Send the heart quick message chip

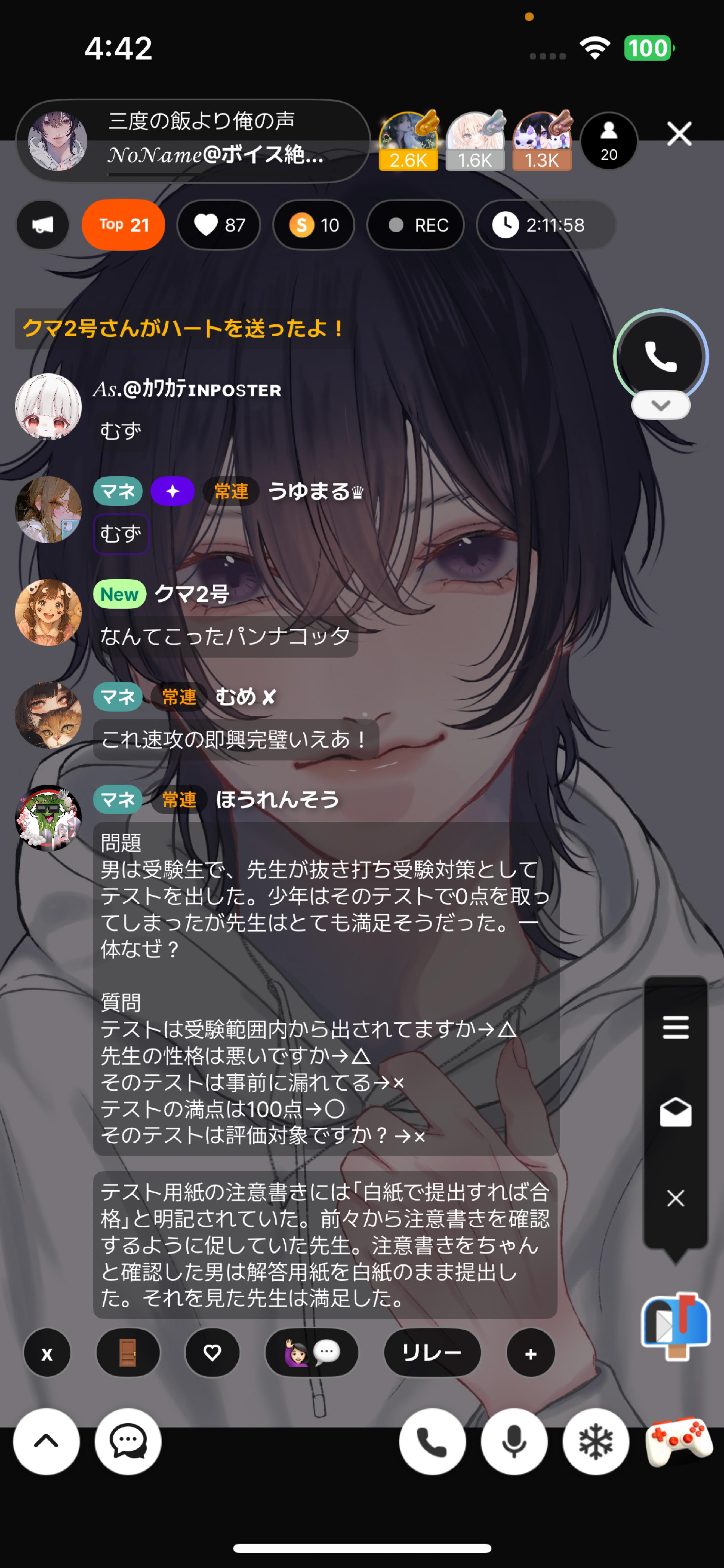tap(212, 1352)
